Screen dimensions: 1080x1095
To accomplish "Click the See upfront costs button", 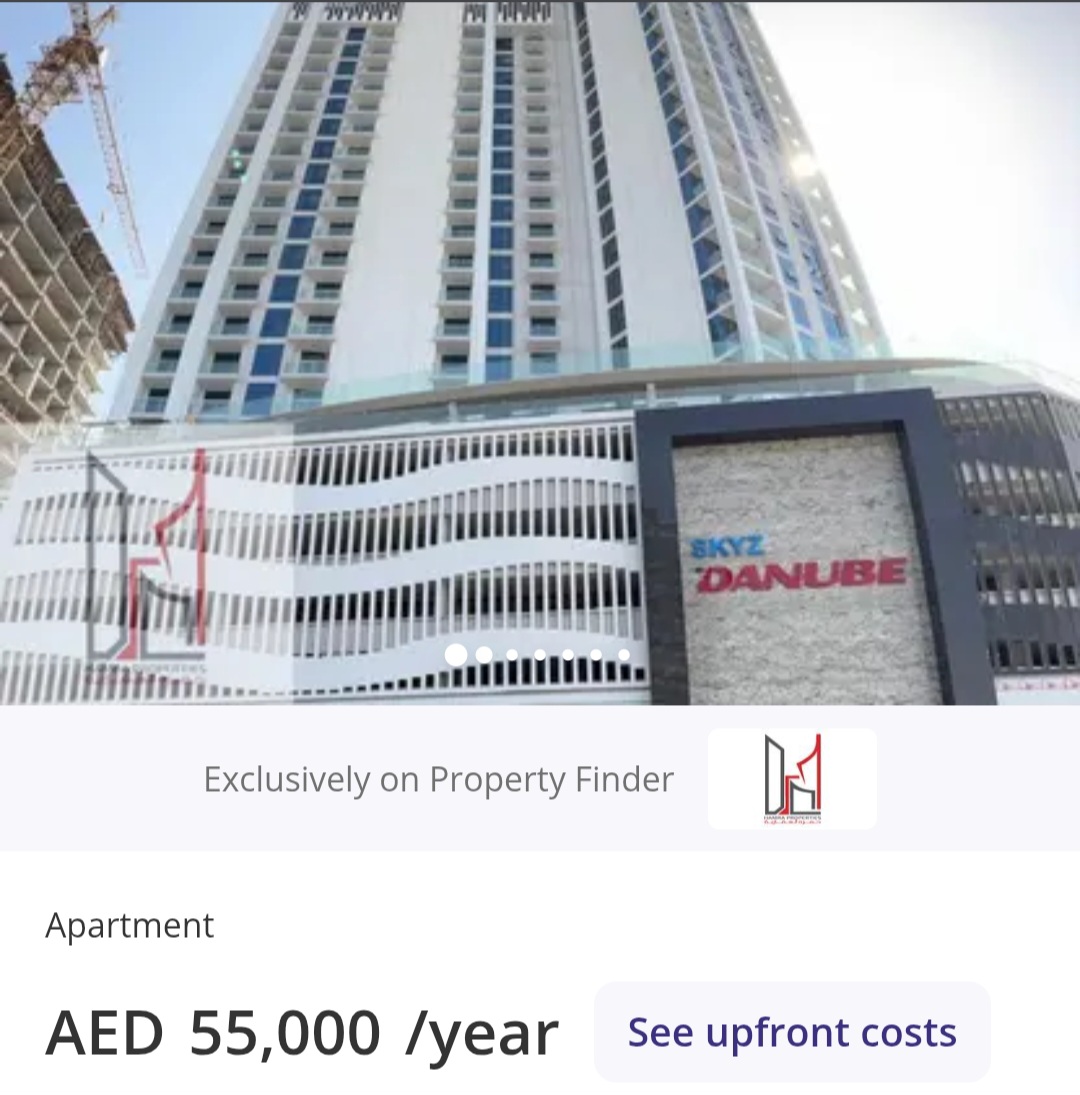I will pos(791,1031).
